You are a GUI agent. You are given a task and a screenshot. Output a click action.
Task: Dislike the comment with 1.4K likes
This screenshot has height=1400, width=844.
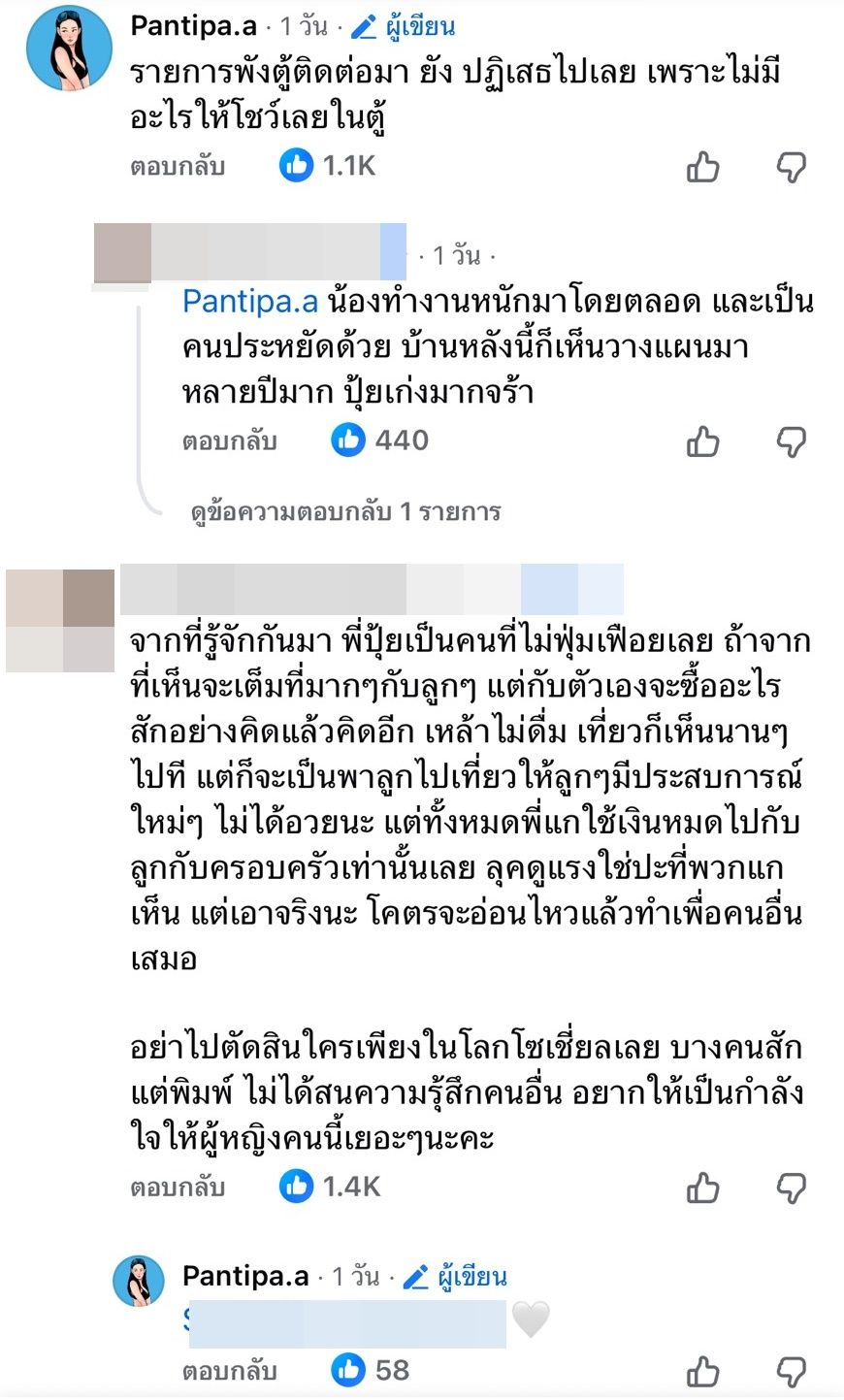(x=792, y=1187)
